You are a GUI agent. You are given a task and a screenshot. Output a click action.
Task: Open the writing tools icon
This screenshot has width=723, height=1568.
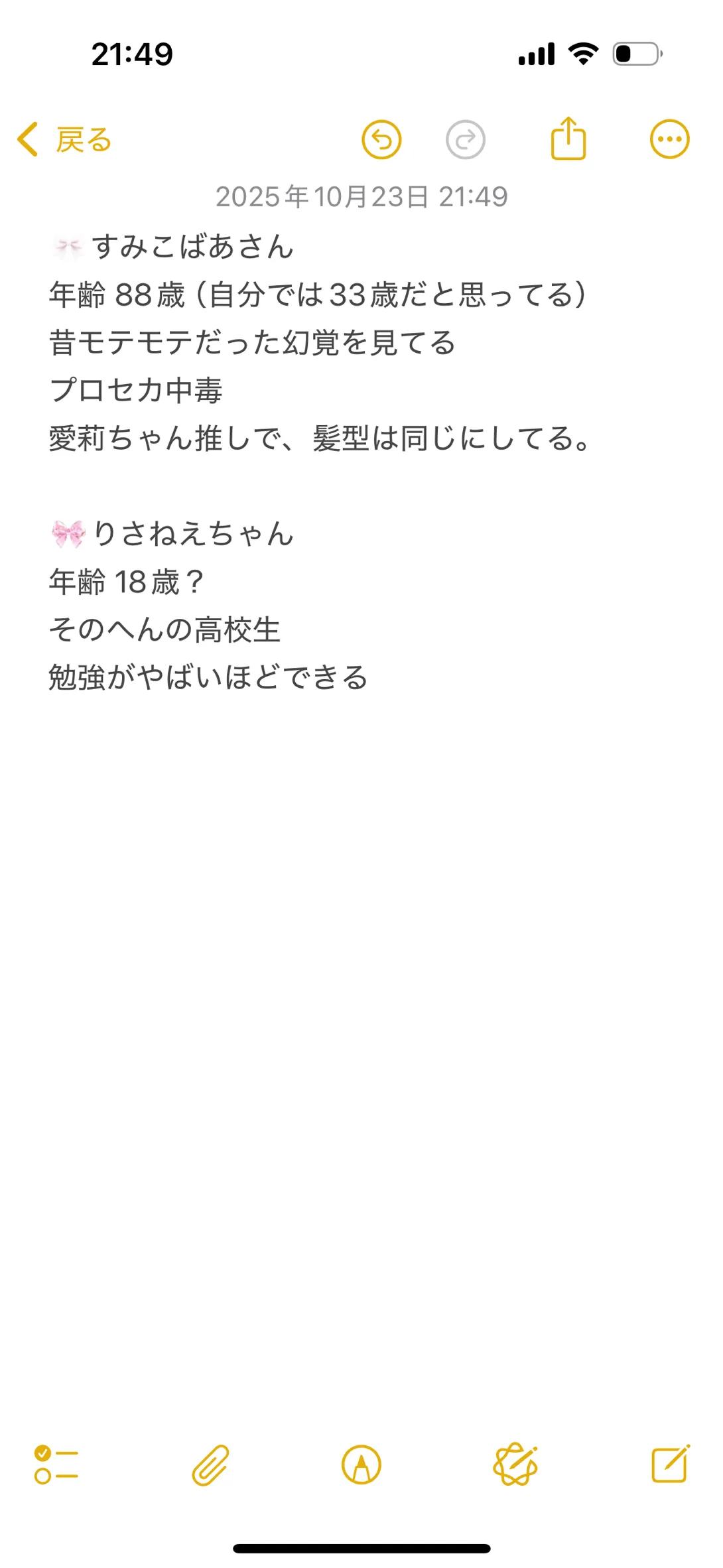515,1465
